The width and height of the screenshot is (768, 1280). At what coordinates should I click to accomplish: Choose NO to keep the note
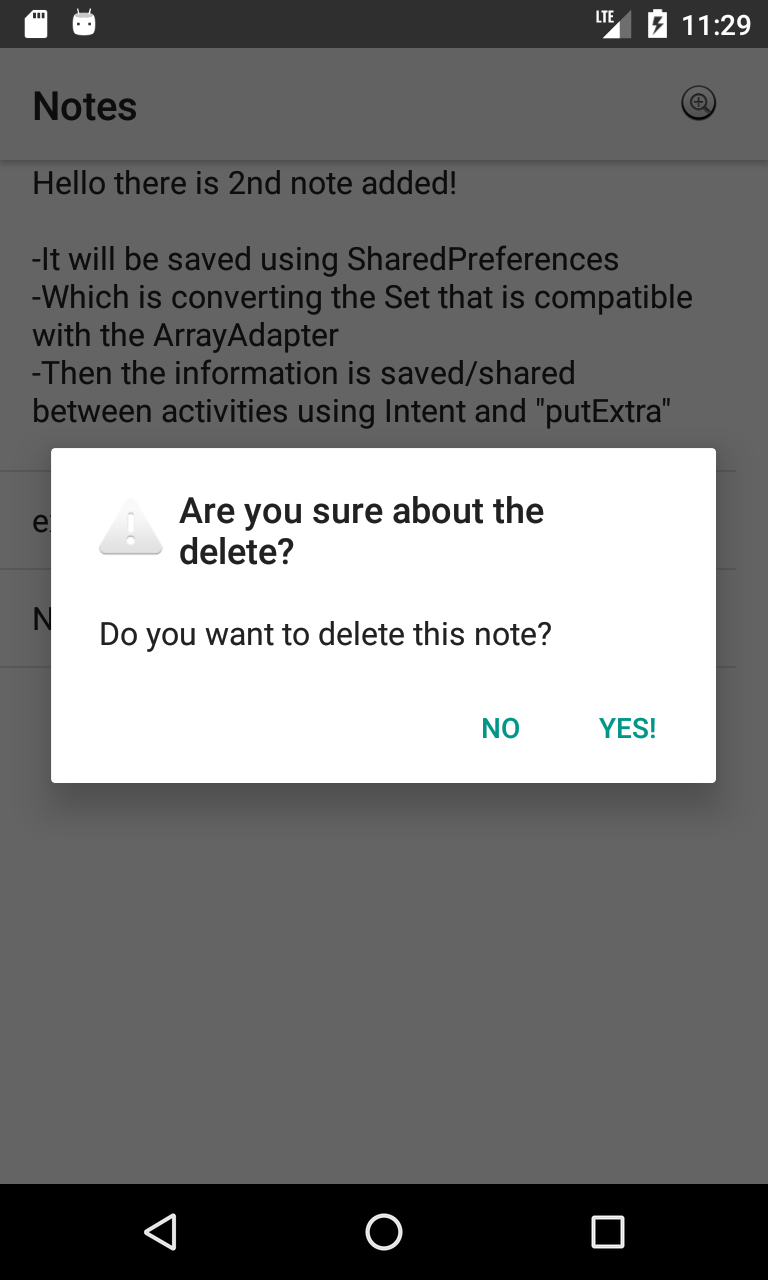click(501, 728)
